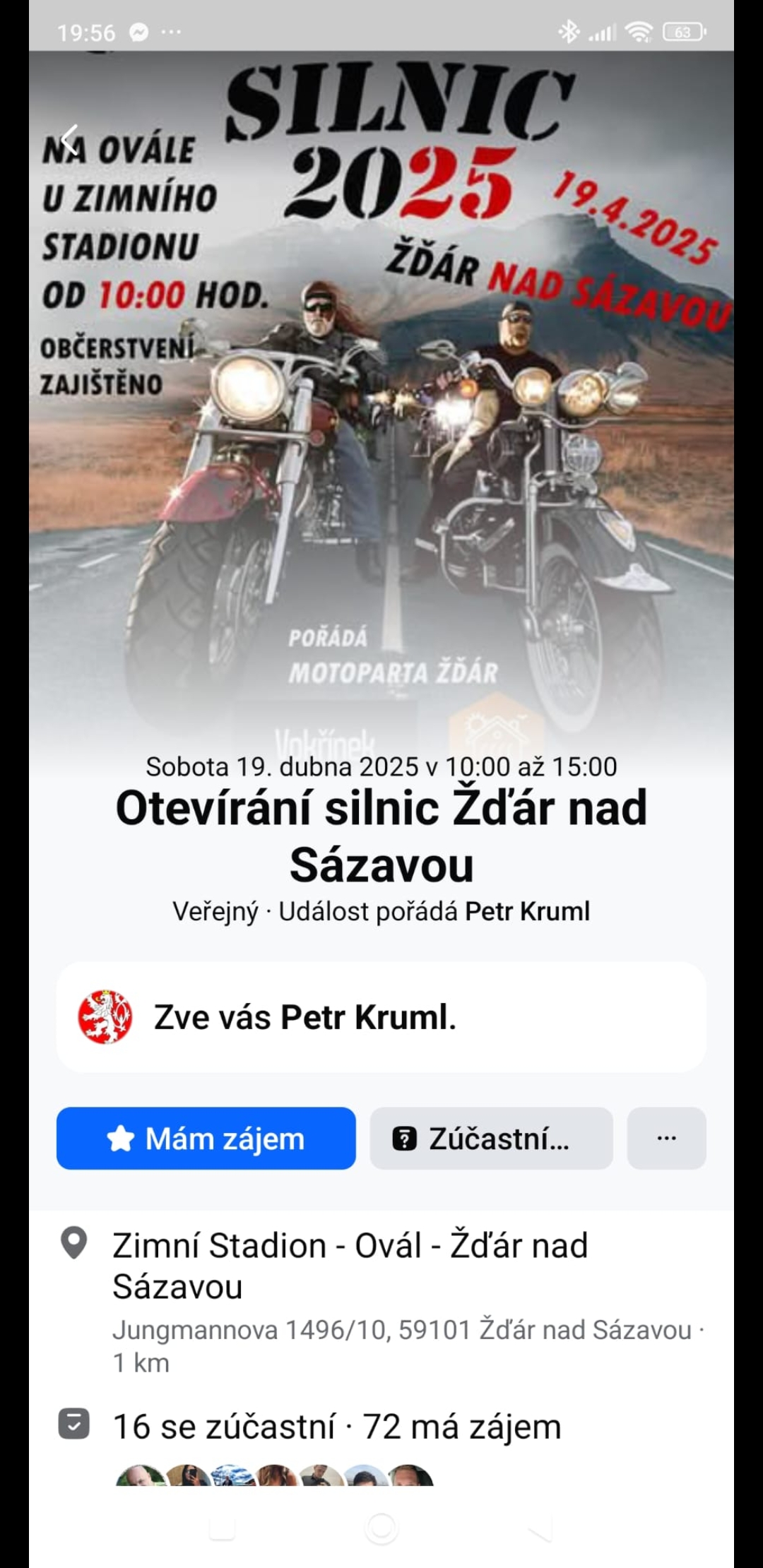The height and width of the screenshot is (1568, 763).
Task: Open the three-dot more options button
Action: (666, 1138)
